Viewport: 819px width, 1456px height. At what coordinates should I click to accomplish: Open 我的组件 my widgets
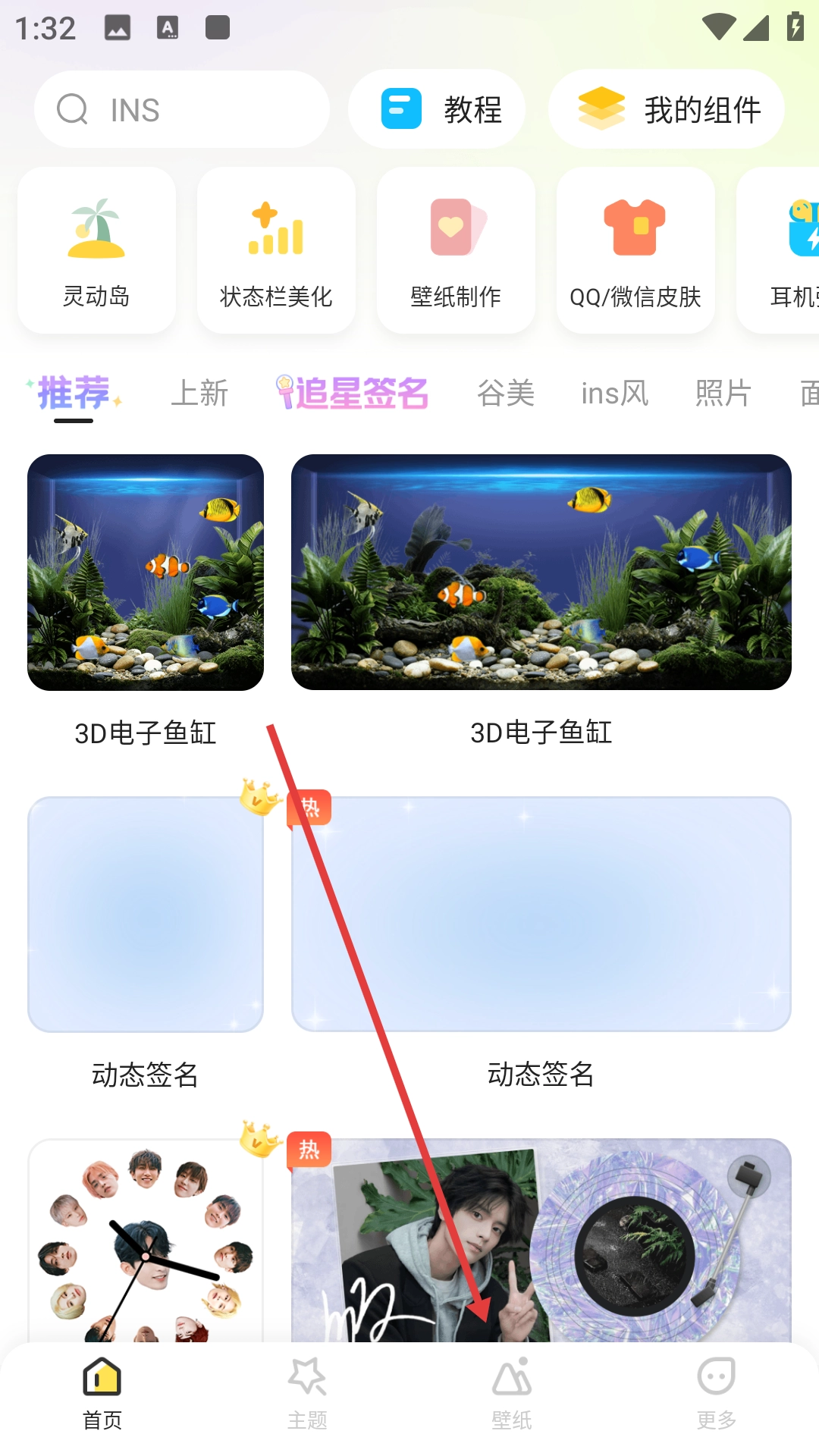pyautogui.click(x=666, y=110)
